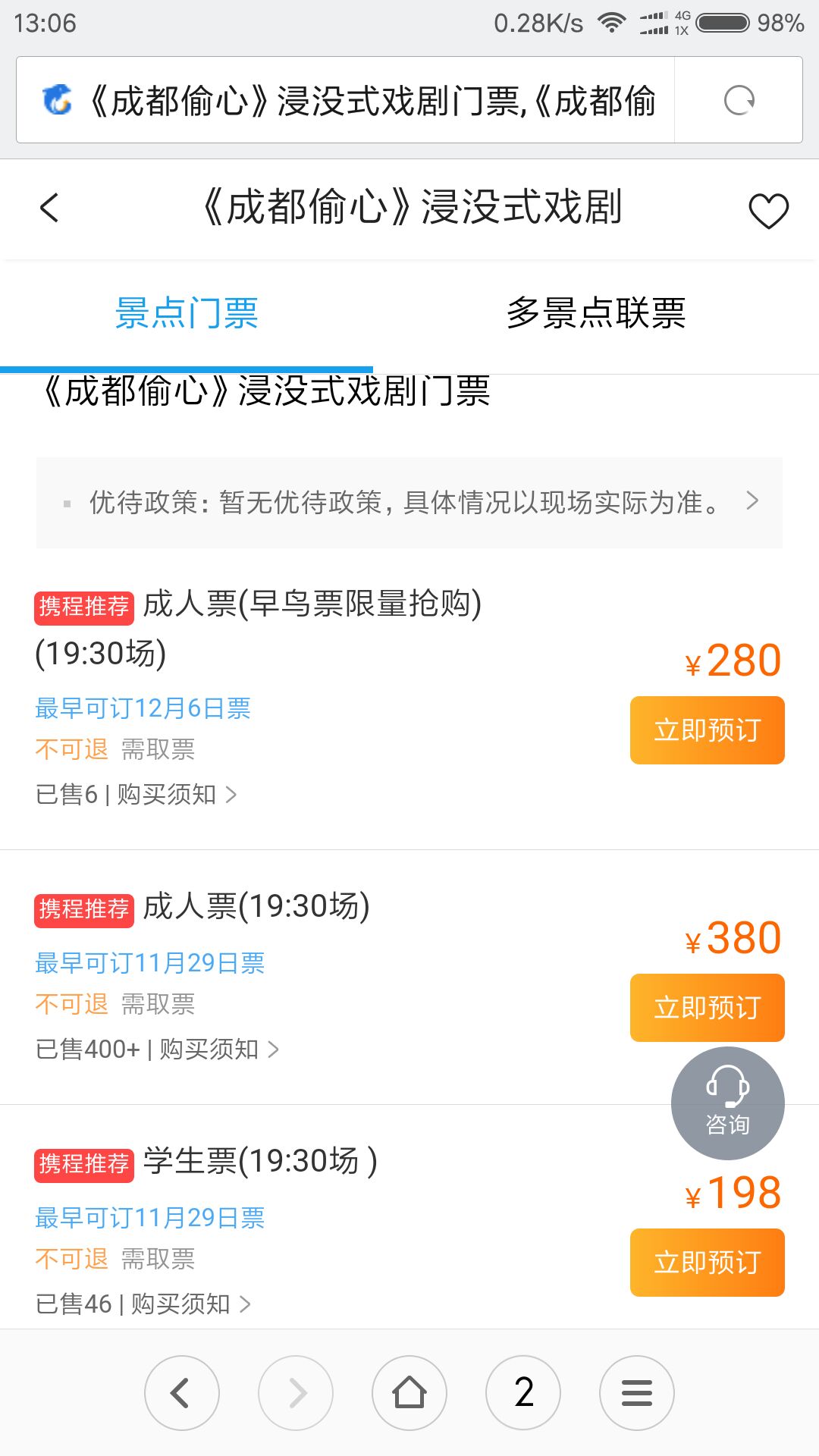Tap the browser address bar
819x1456 pixels.
coord(346,100)
